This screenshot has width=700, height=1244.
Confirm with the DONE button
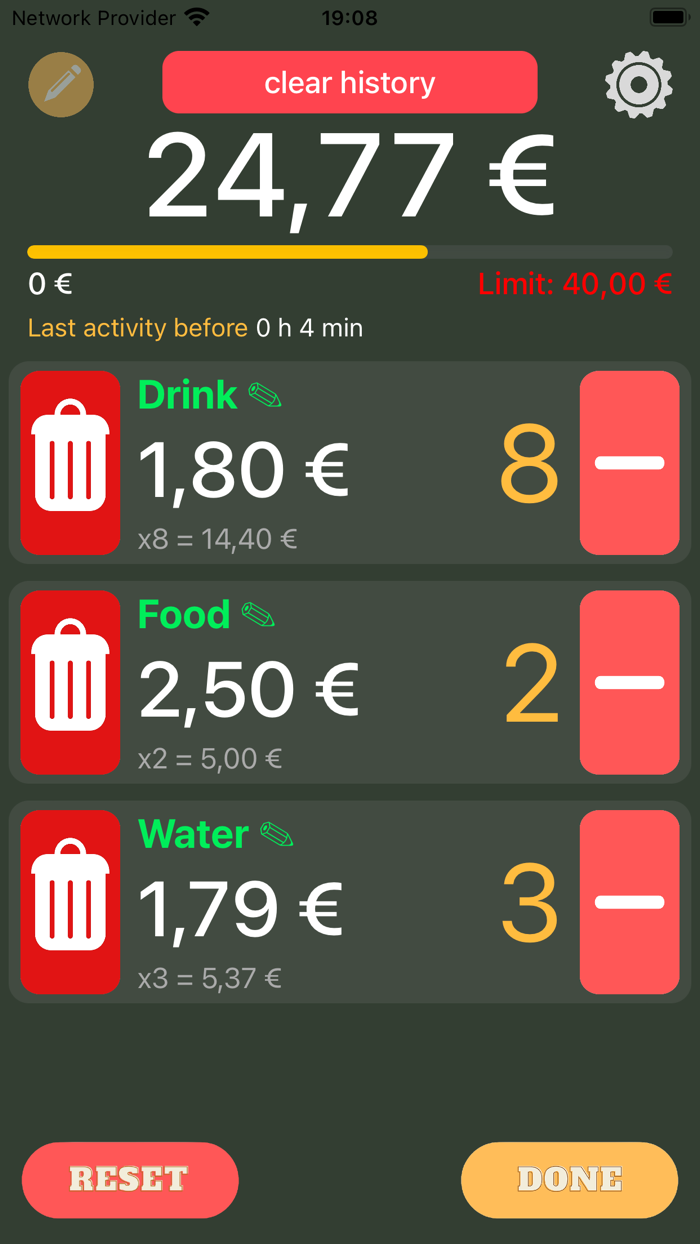[569, 1180]
